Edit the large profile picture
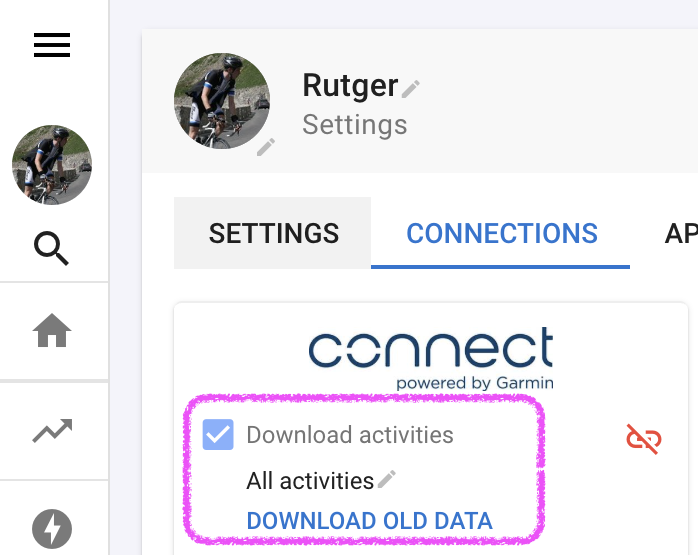Screen dimensions: 698x555 pyautogui.click(x=266, y=147)
